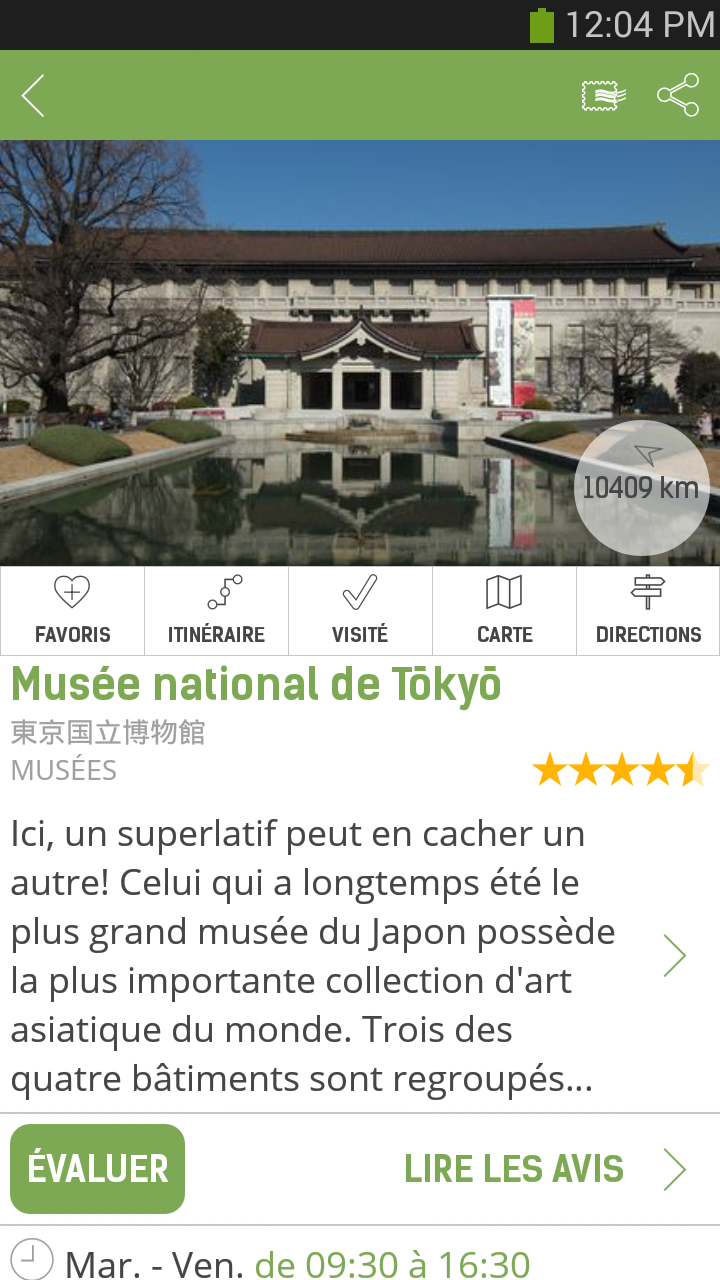Open the Carte view

coord(504,611)
